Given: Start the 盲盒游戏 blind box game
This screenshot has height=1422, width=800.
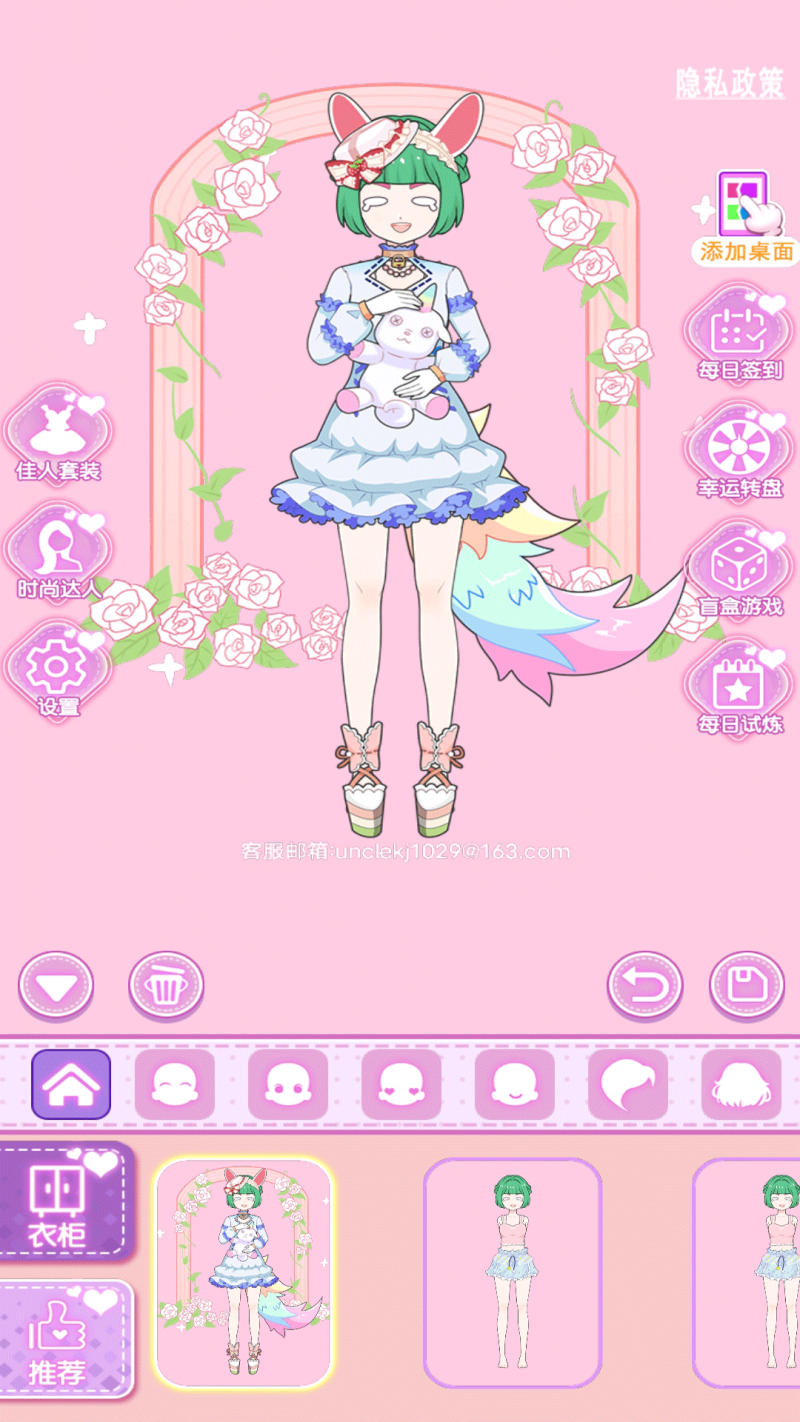Looking at the screenshot, I should tap(739, 570).
